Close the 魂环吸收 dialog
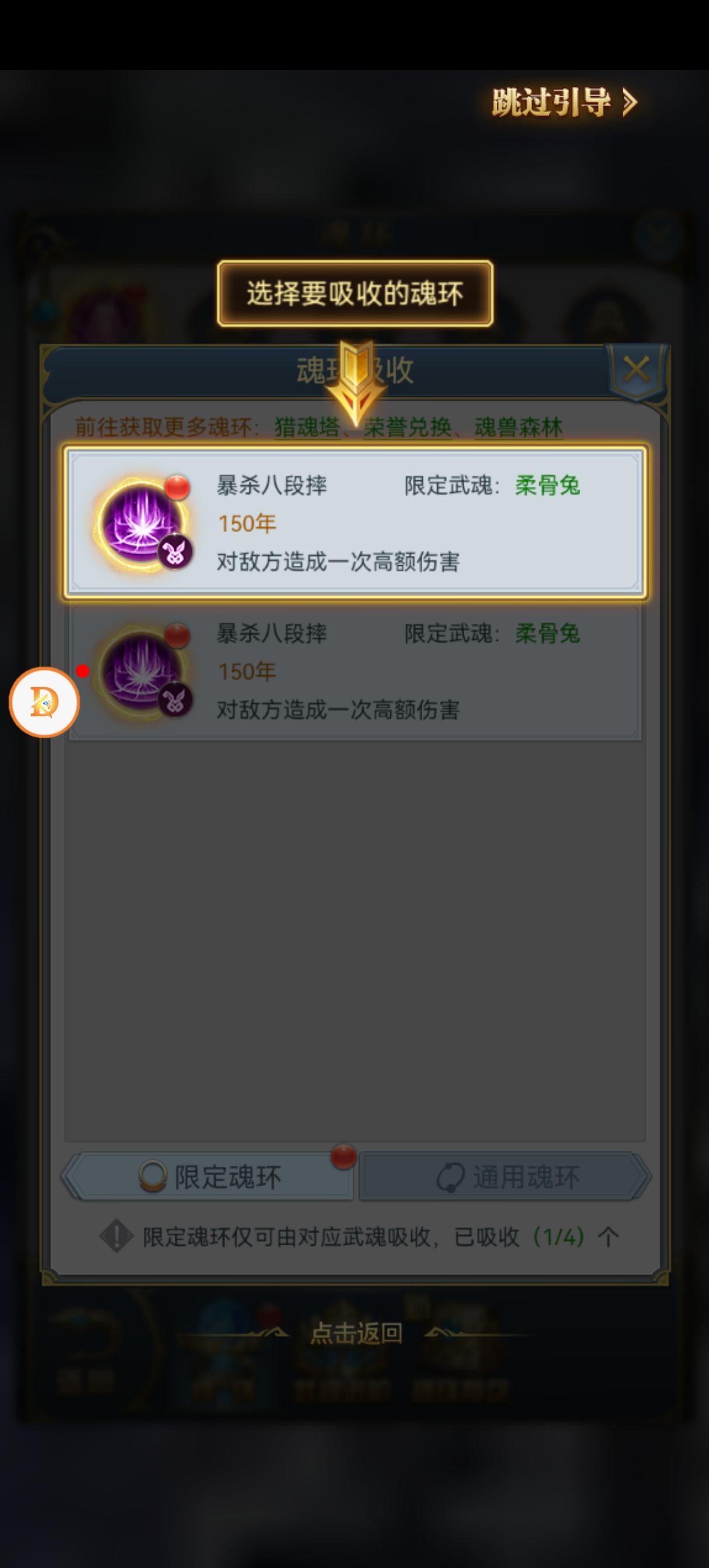 click(x=636, y=369)
